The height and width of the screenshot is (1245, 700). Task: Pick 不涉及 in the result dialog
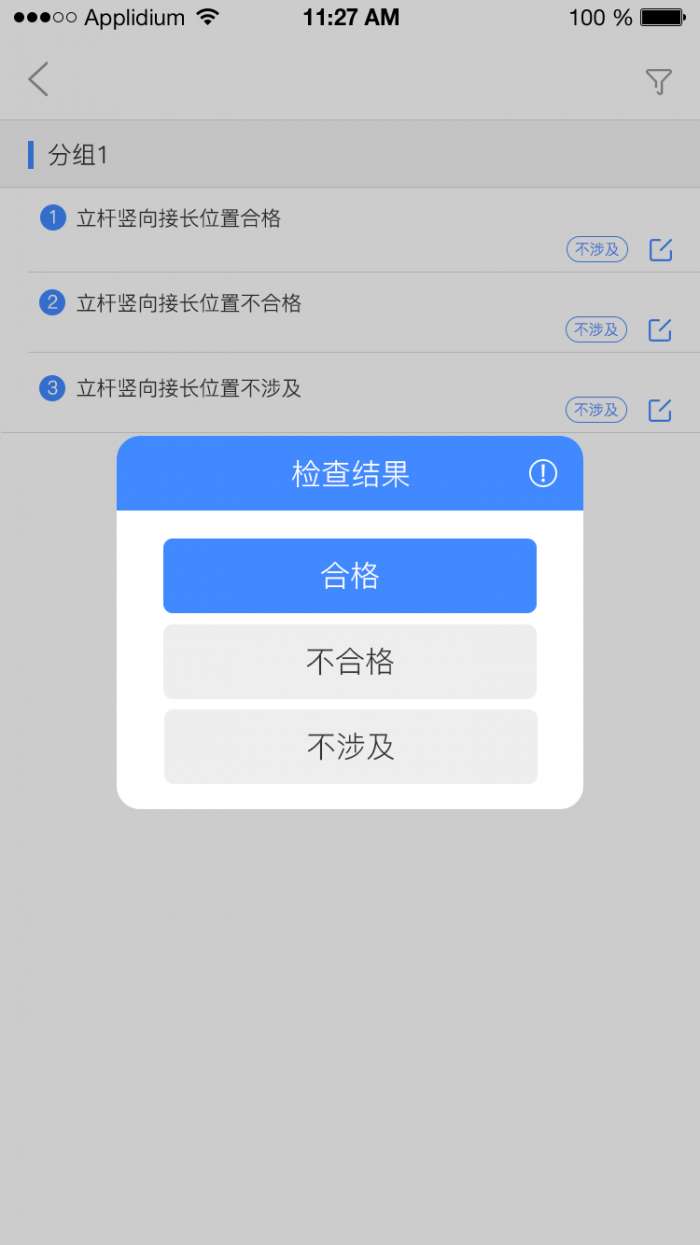coord(350,747)
